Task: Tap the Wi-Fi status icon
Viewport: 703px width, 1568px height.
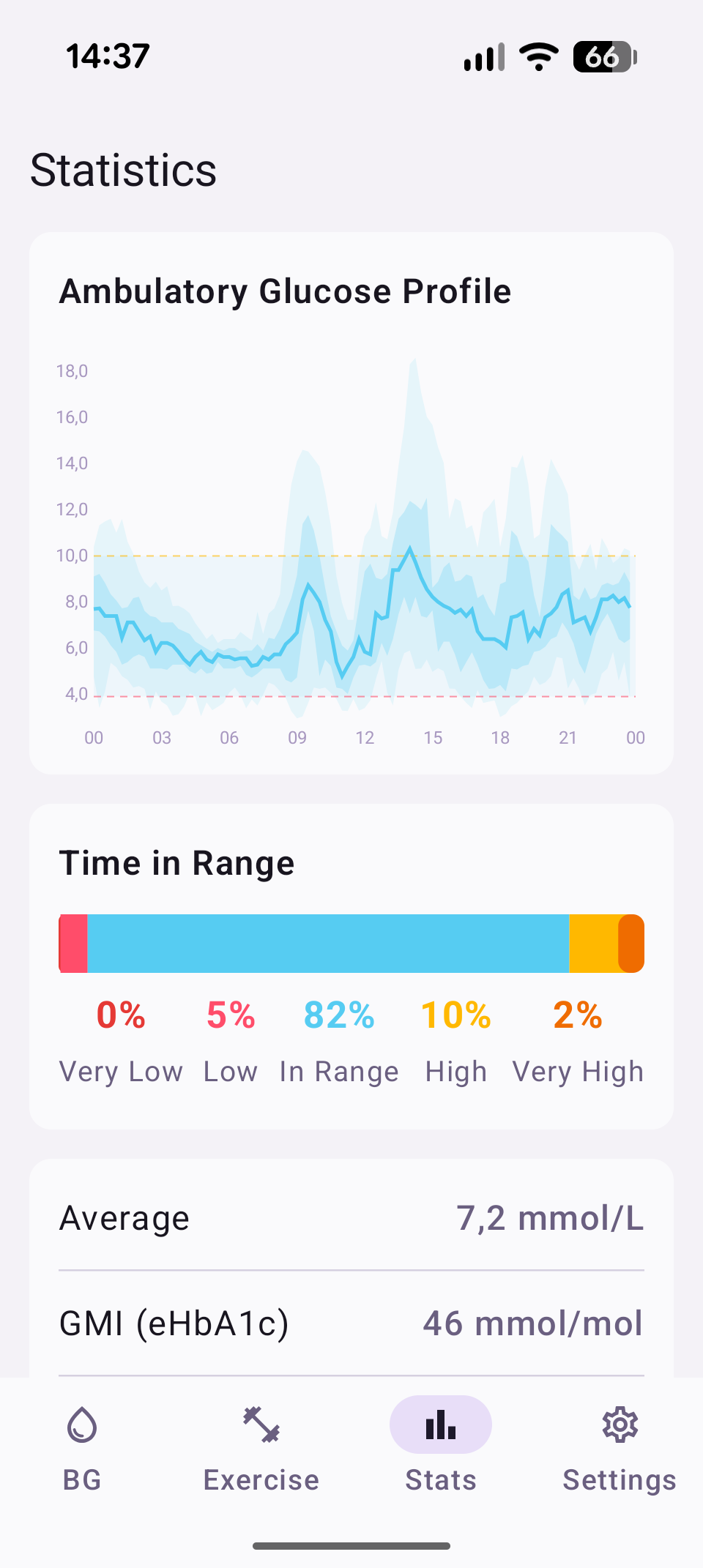Action: tap(539, 57)
